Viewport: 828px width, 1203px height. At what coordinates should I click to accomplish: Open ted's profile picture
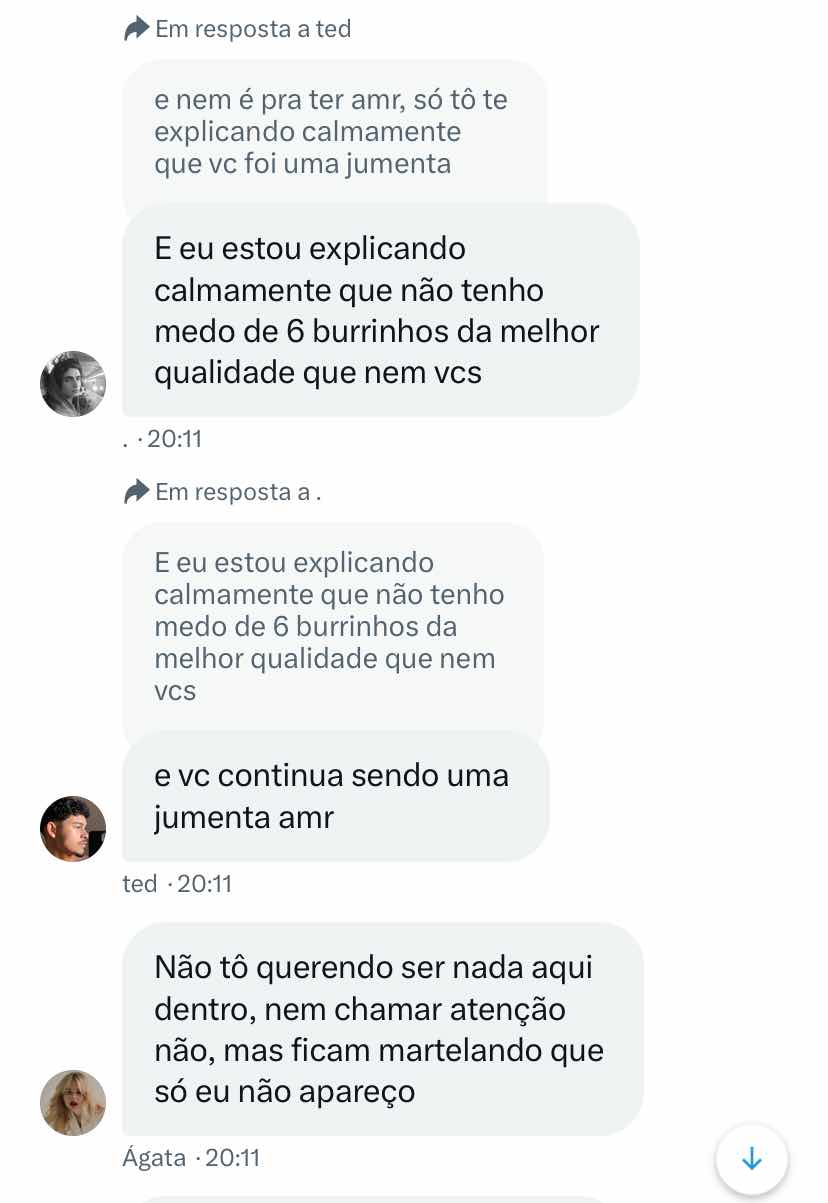(x=72, y=828)
